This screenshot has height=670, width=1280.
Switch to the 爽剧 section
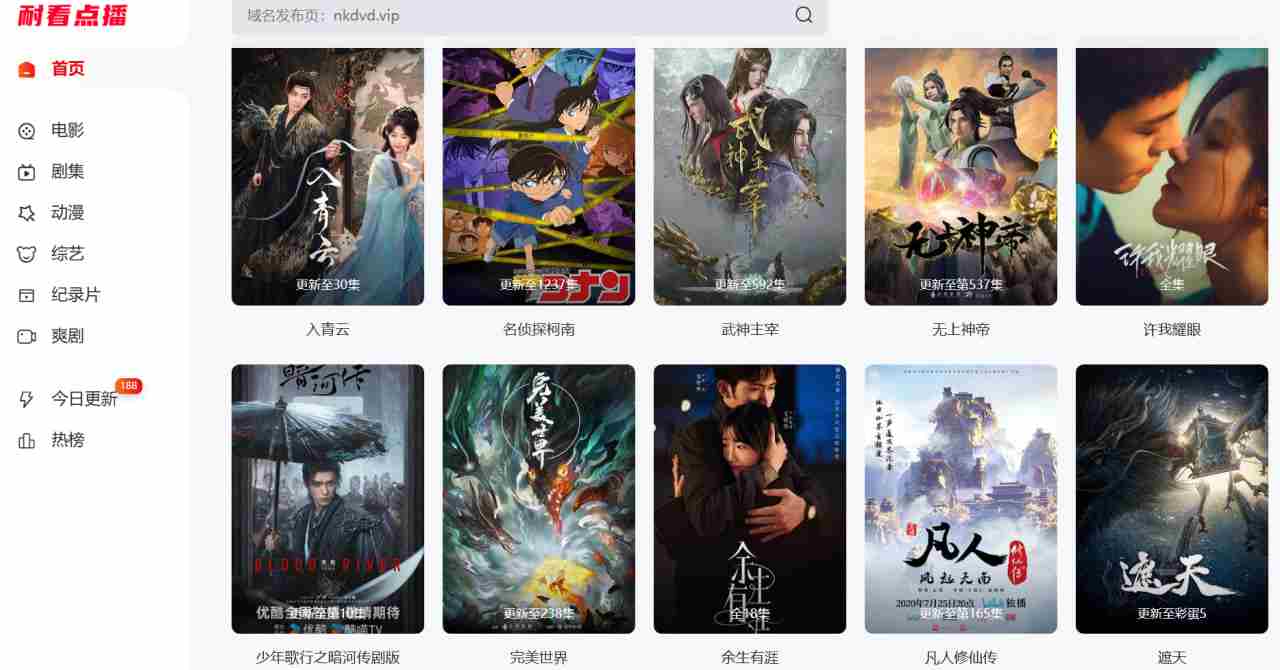[68, 336]
